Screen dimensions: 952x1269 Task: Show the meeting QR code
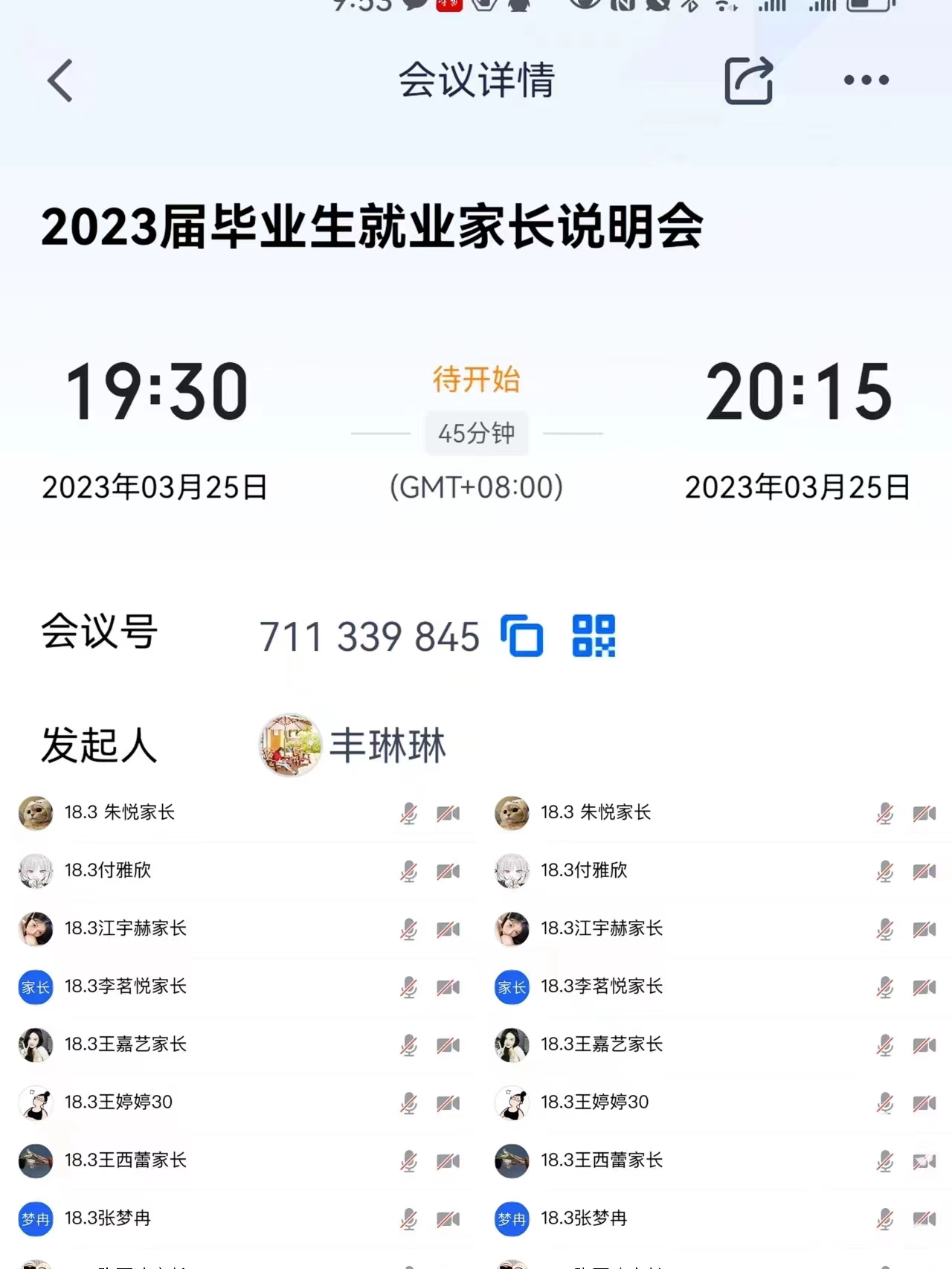point(594,636)
